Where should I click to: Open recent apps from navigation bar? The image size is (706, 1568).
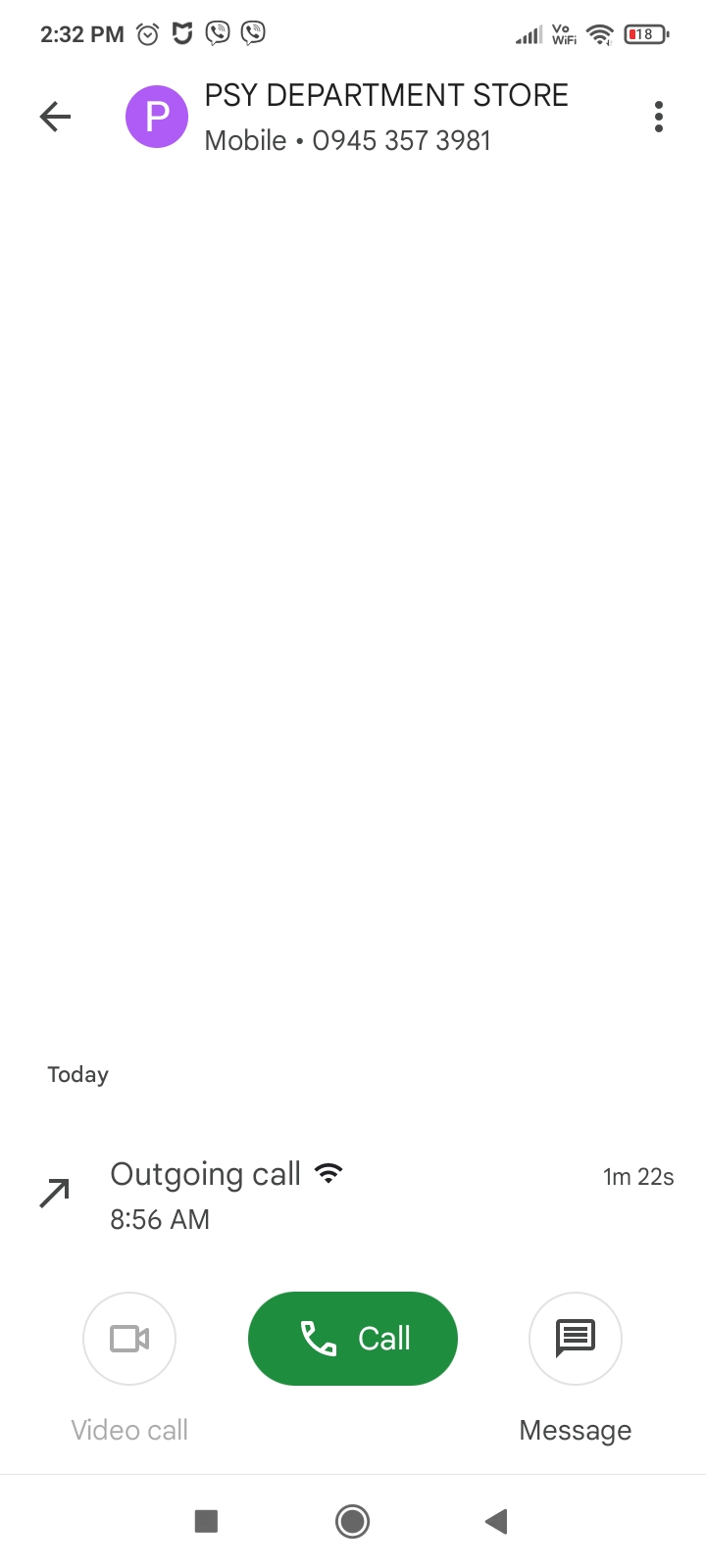[206, 1521]
